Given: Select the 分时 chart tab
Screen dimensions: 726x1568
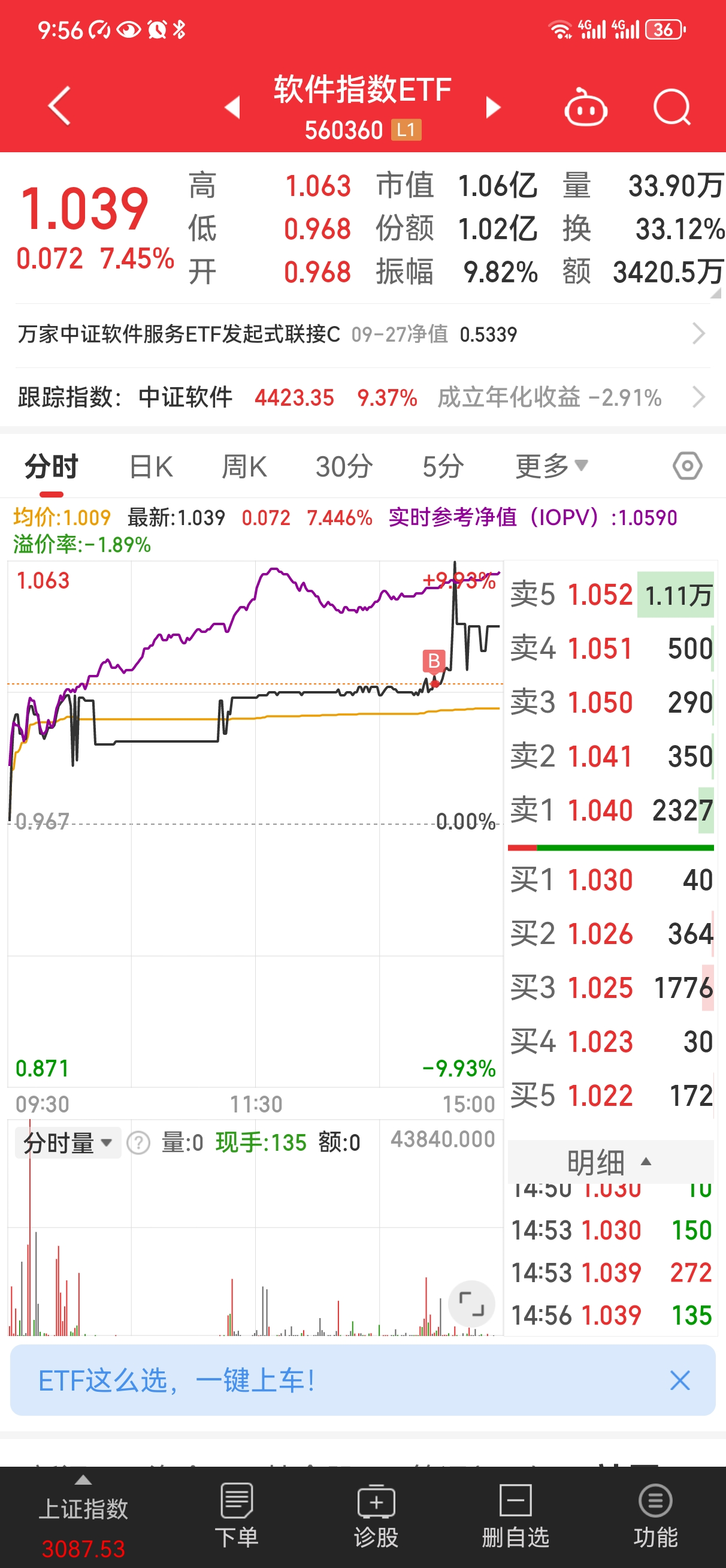Looking at the screenshot, I should pyautogui.click(x=51, y=467).
